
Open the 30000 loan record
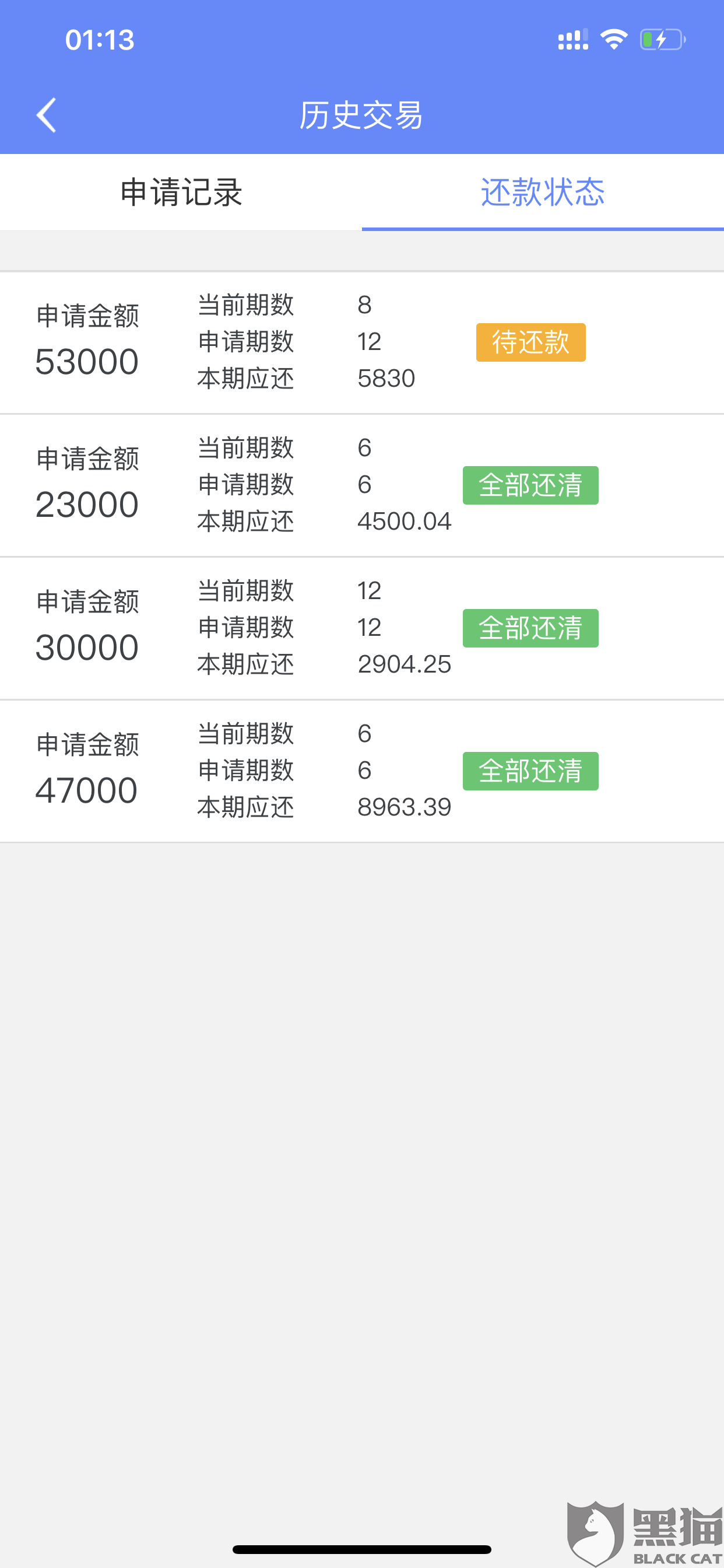(362, 628)
